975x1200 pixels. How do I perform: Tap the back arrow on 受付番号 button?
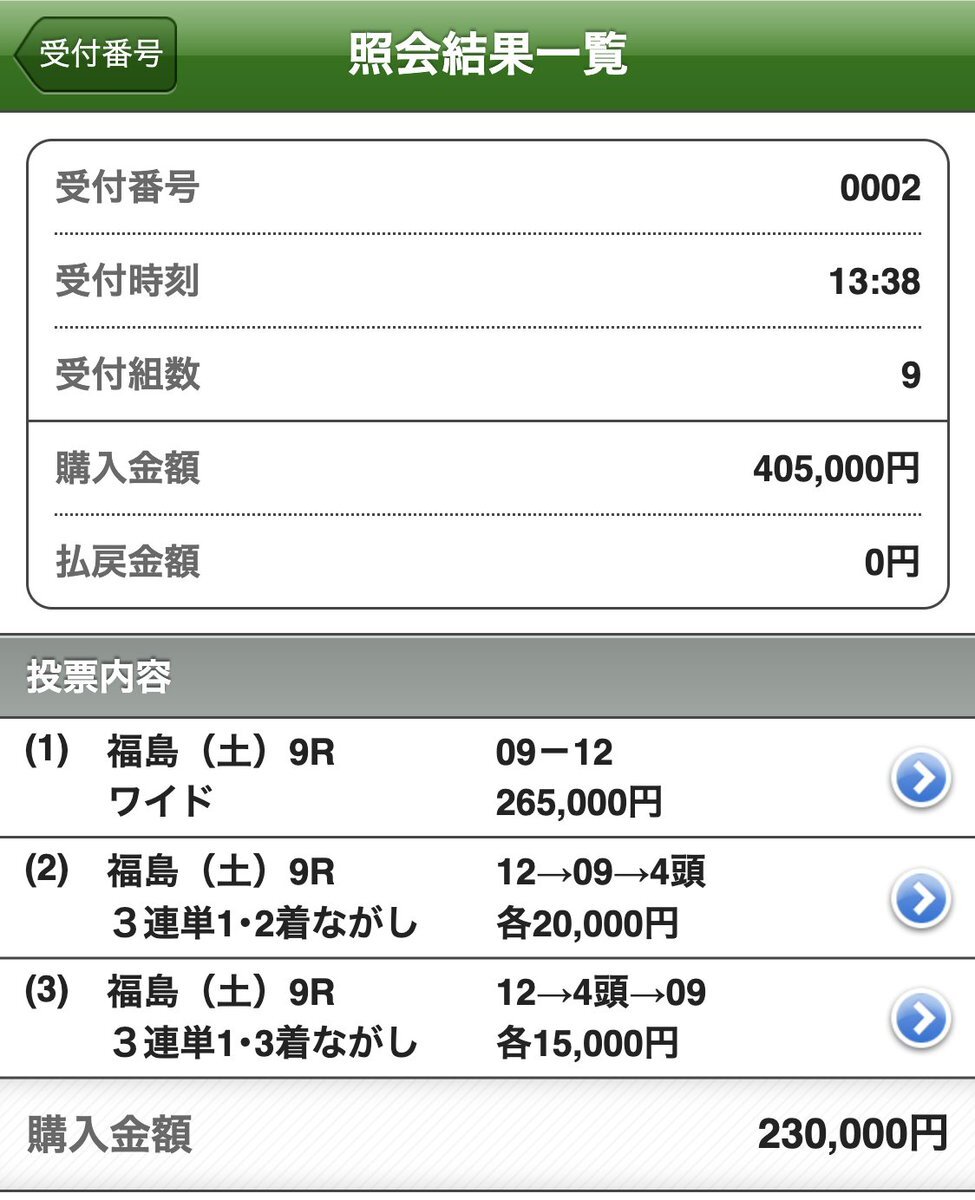coord(95,55)
